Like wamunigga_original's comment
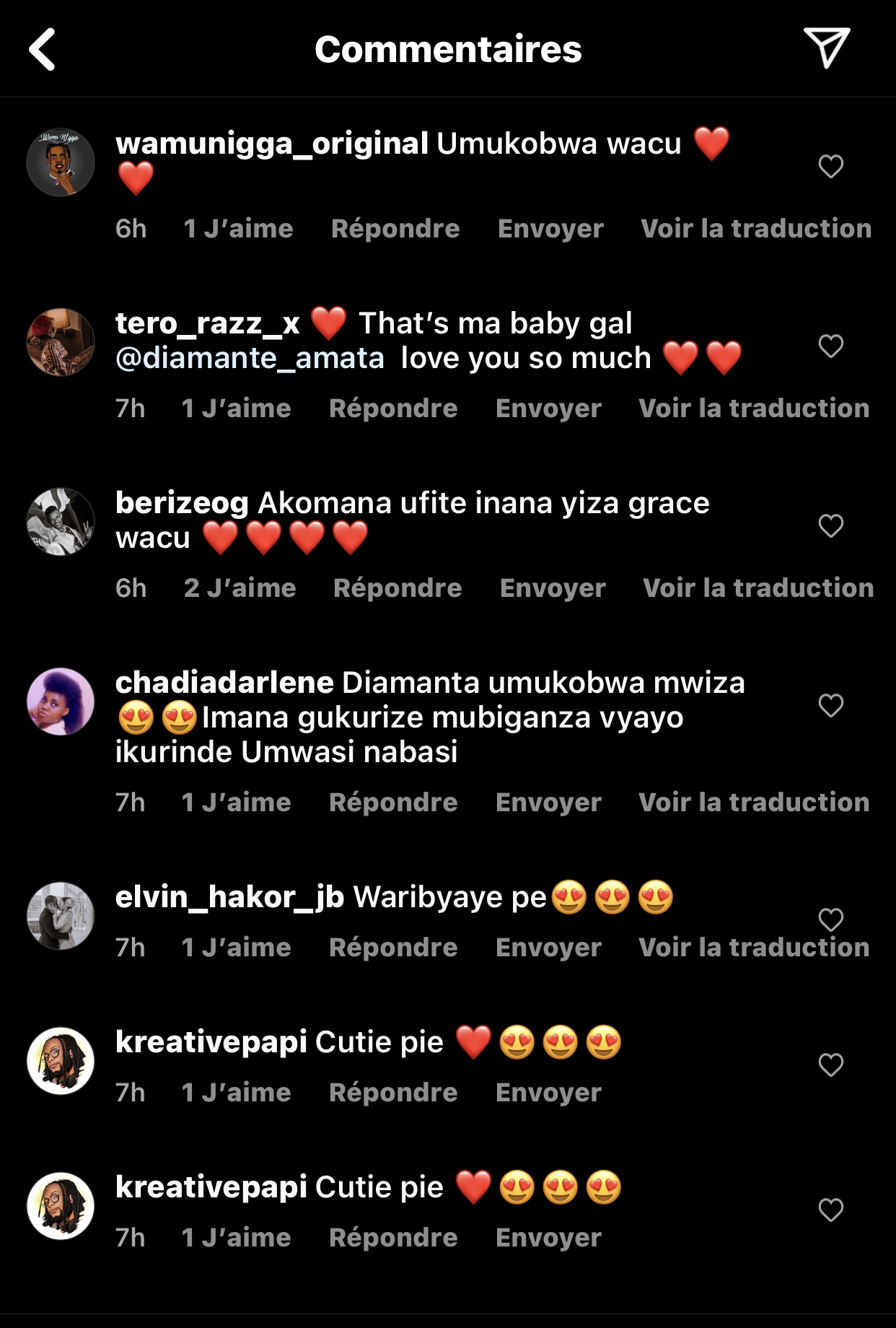Image resolution: width=896 pixels, height=1328 pixels. point(830,167)
